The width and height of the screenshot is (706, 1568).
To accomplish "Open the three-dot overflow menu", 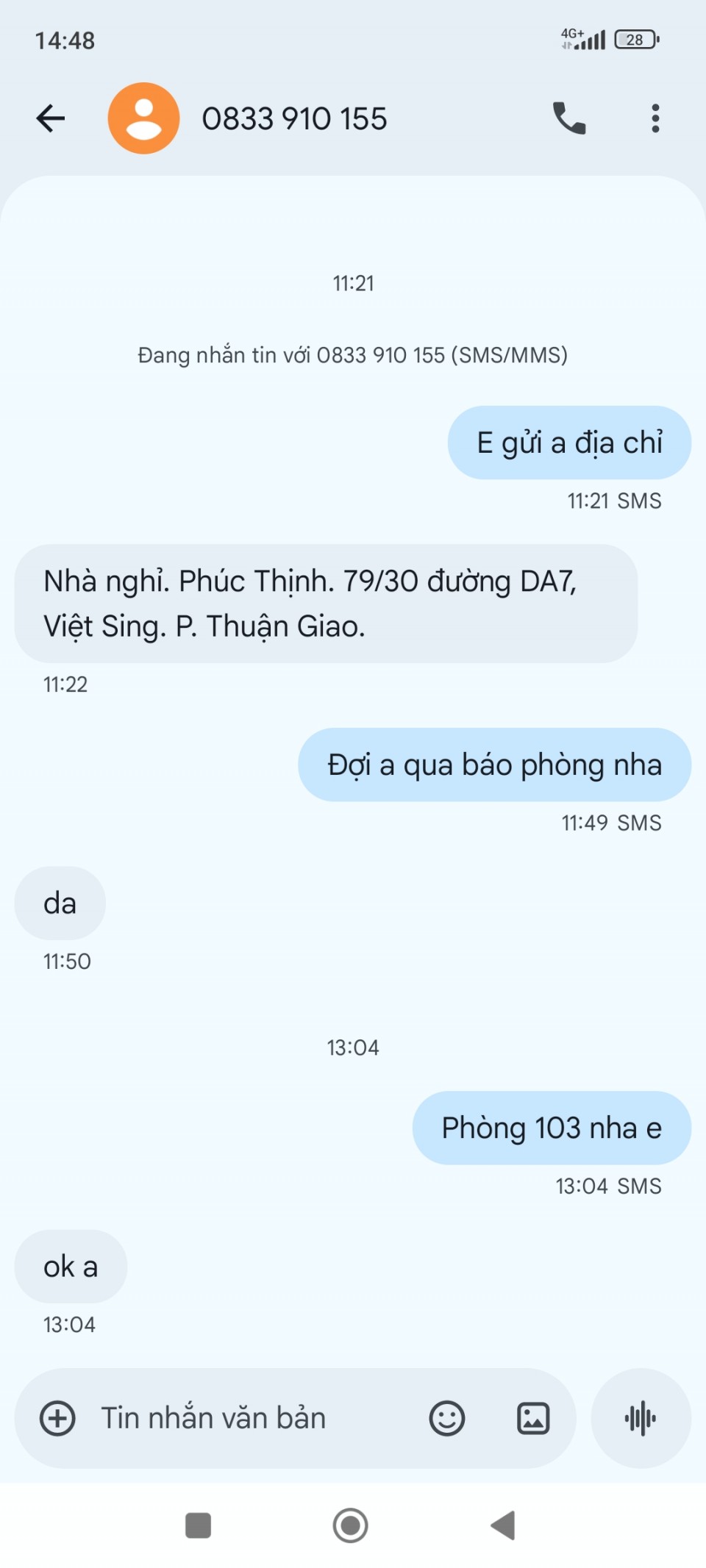I will [655, 118].
